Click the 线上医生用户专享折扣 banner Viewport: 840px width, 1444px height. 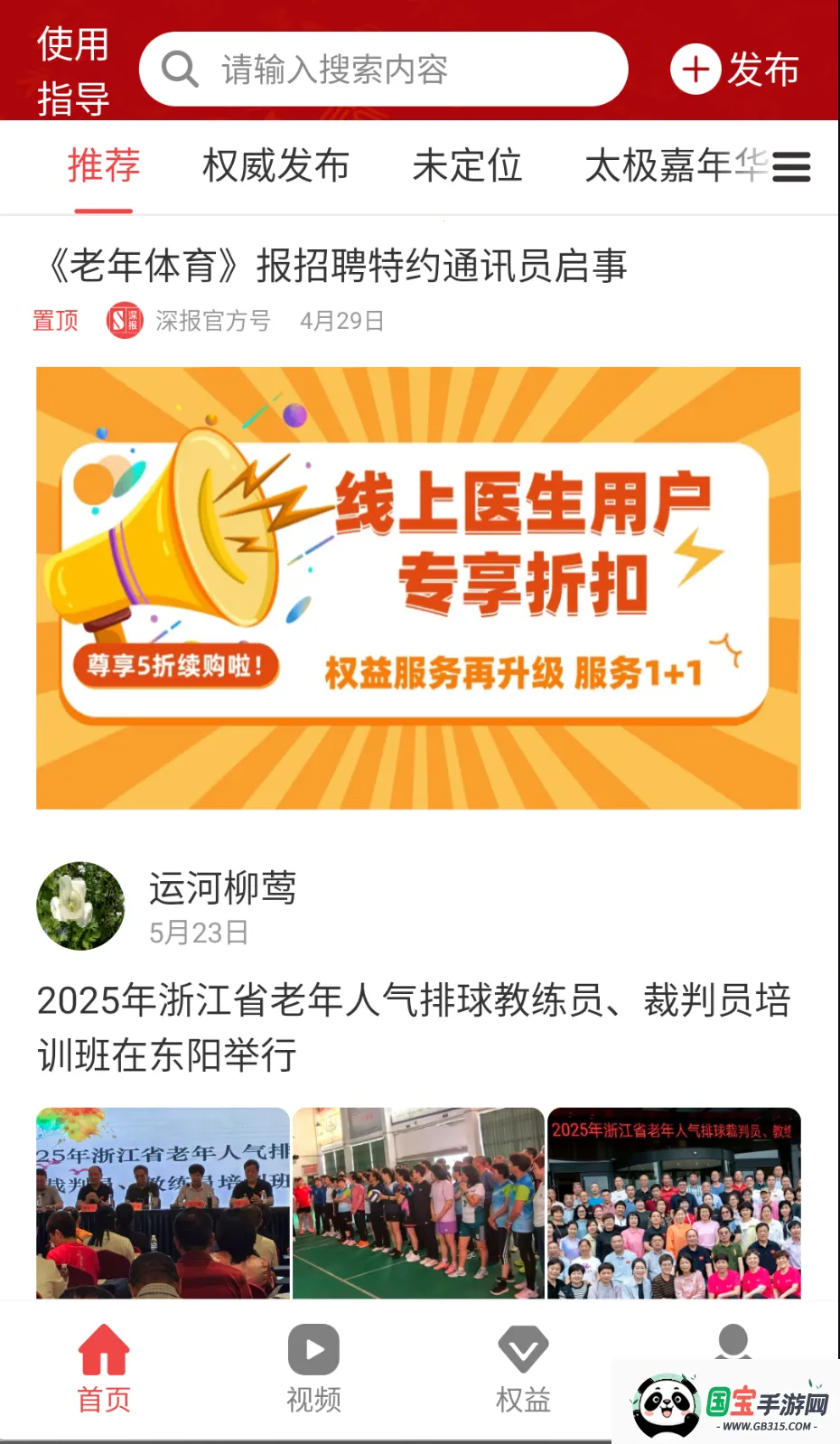[417, 587]
